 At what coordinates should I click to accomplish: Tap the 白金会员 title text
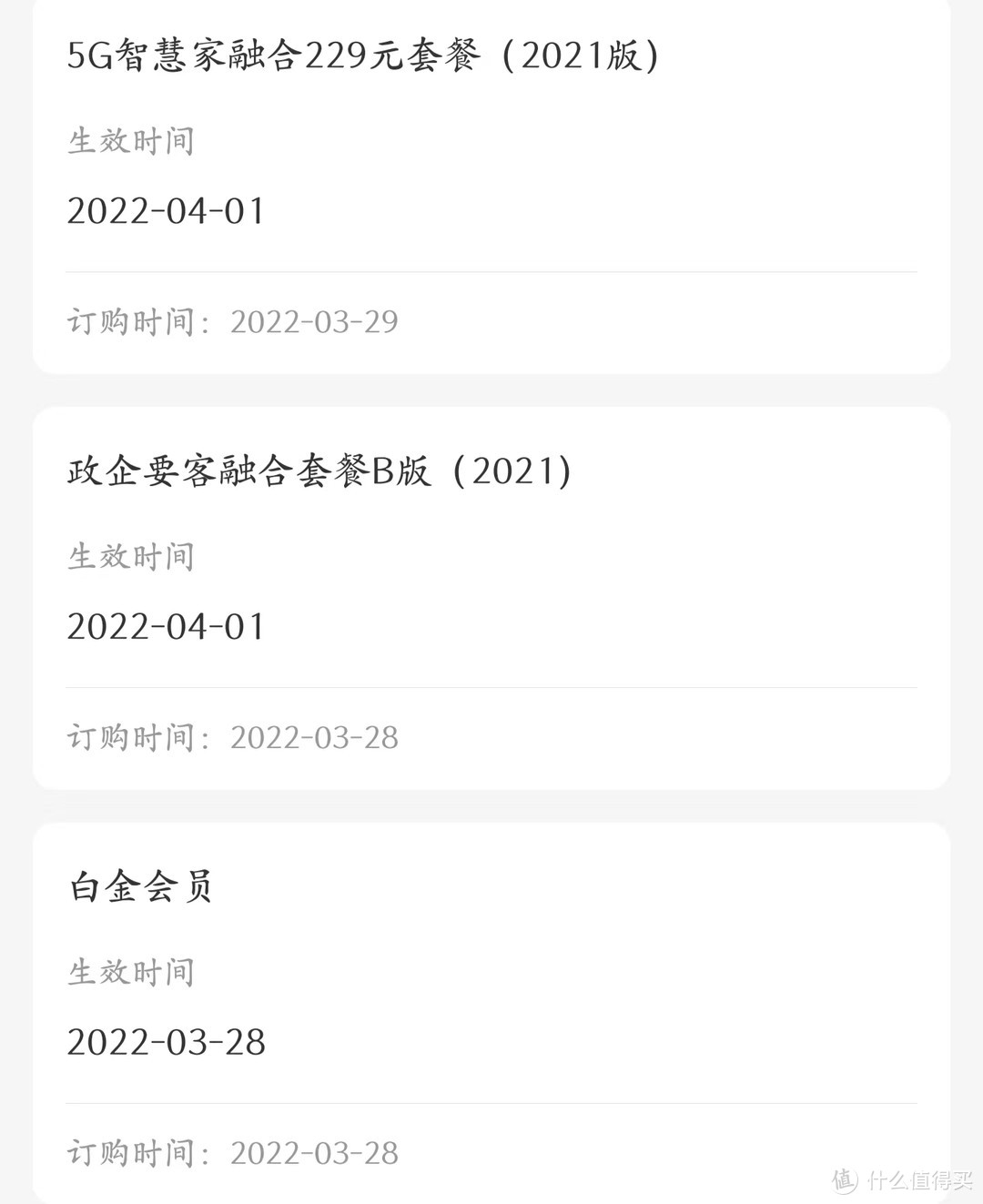(138, 886)
